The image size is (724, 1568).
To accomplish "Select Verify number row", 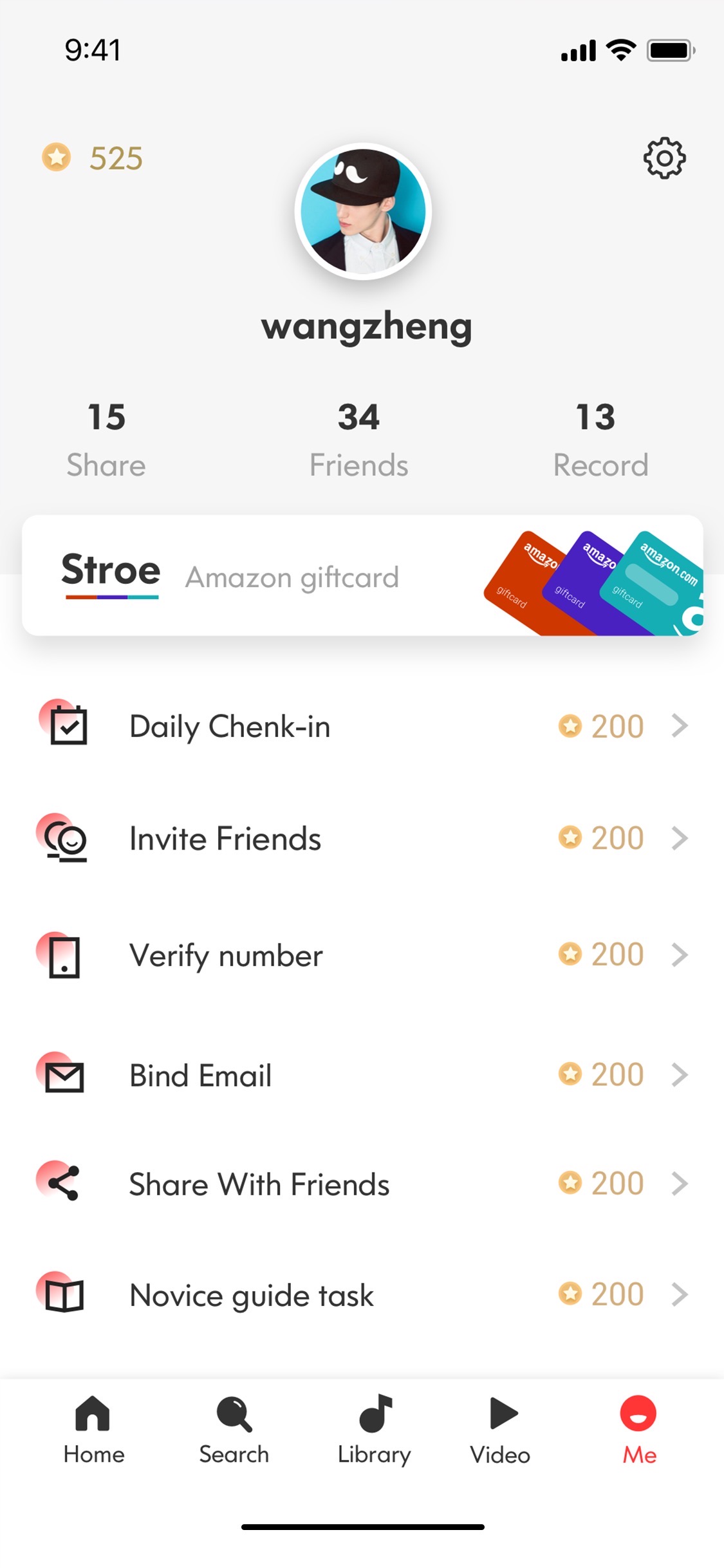I will [x=362, y=955].
